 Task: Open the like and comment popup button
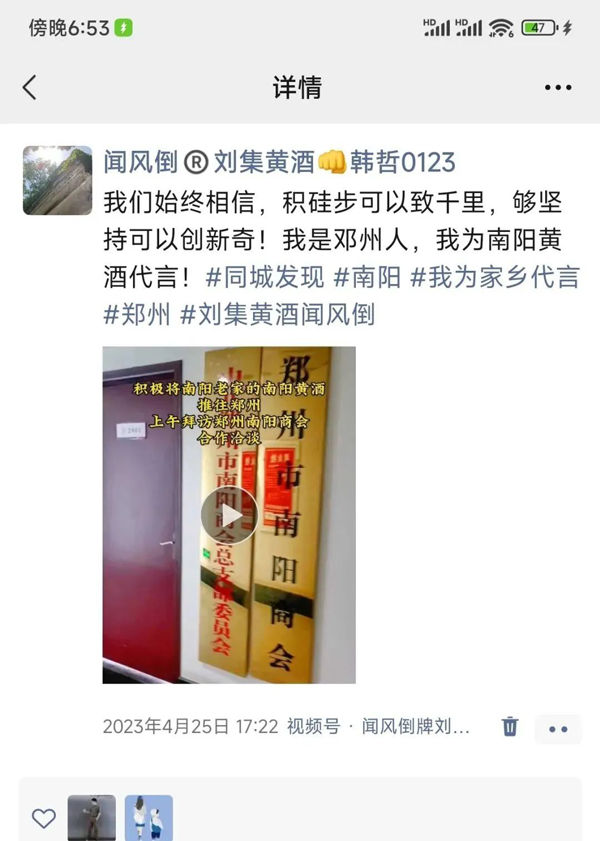[558, 729]
